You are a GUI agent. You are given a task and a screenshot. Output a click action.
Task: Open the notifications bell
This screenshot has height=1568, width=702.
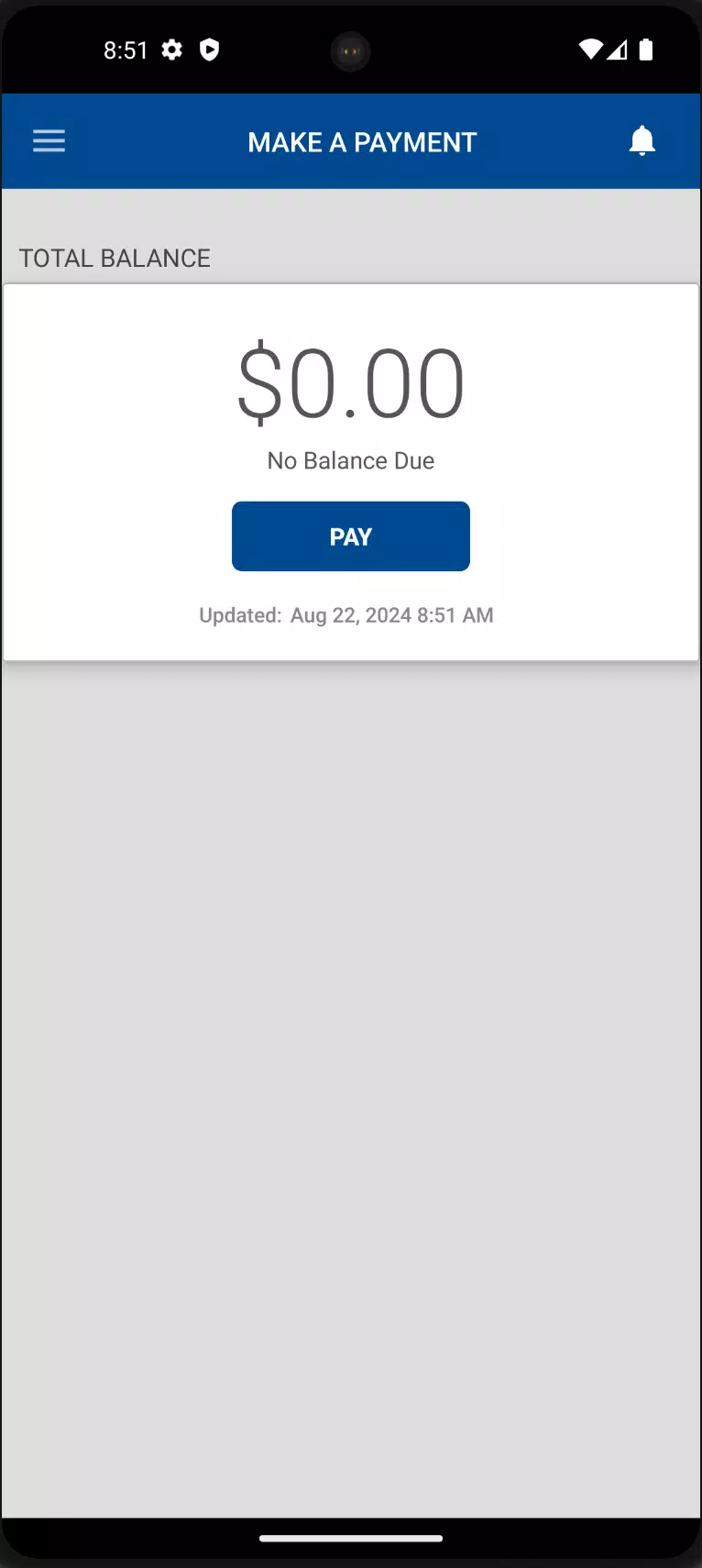642,141
